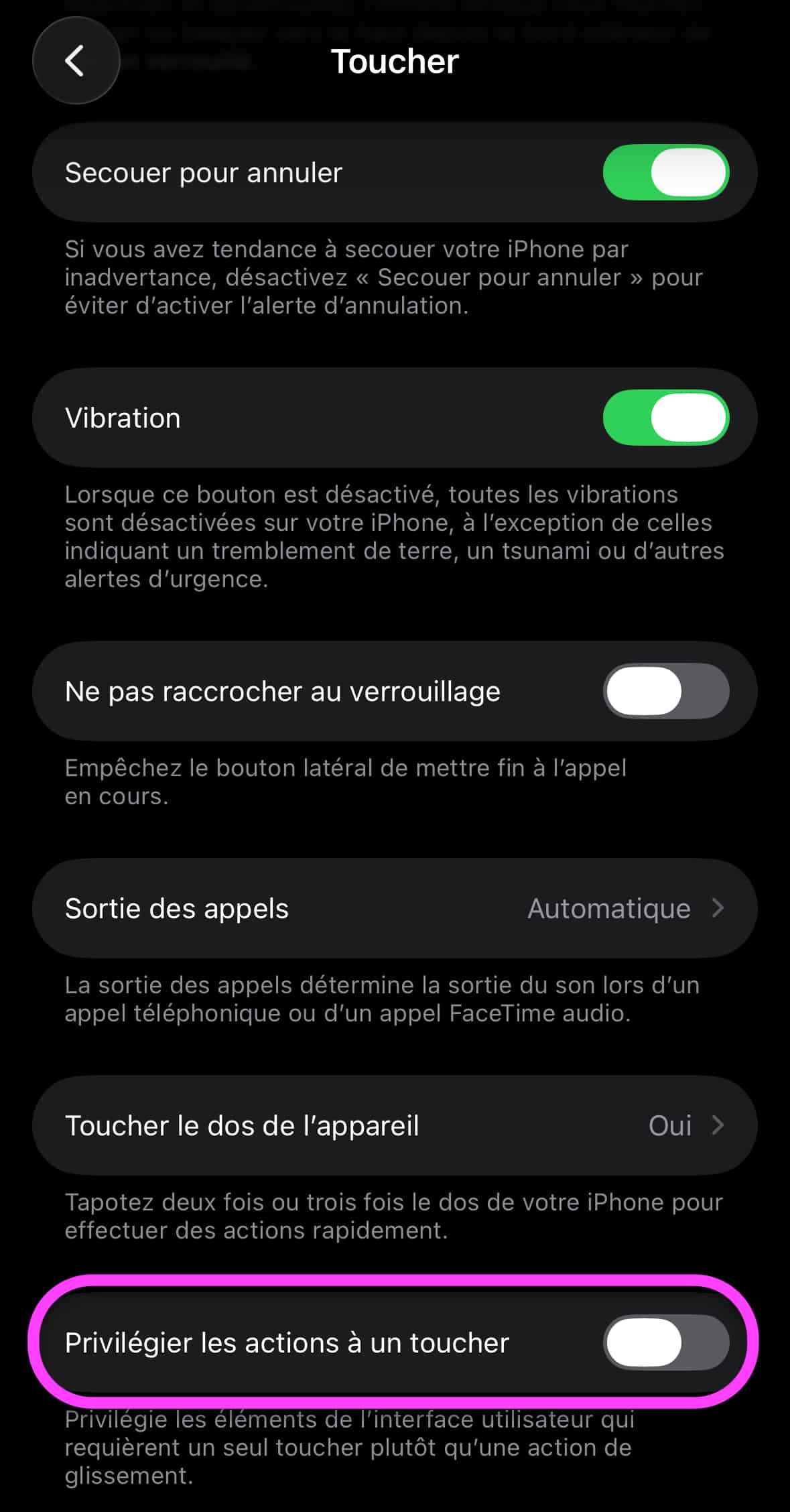Viewport: 790px width, 1512px height.
Task: Enable Ne pas raccrocher au verrouillage
Action: [667, 691]
